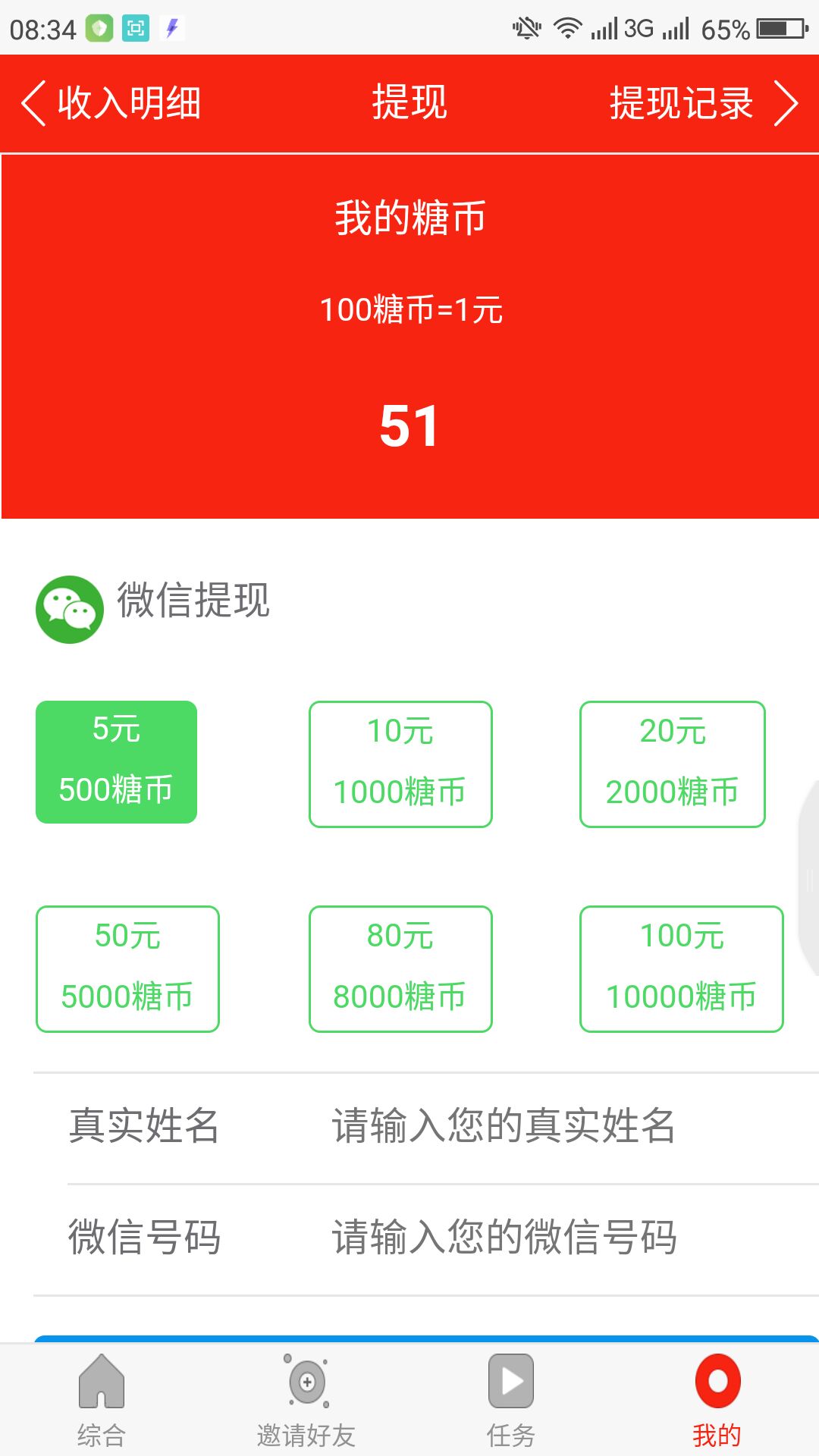Select the 50元 5000糖币 withdrawal amount

127,968
